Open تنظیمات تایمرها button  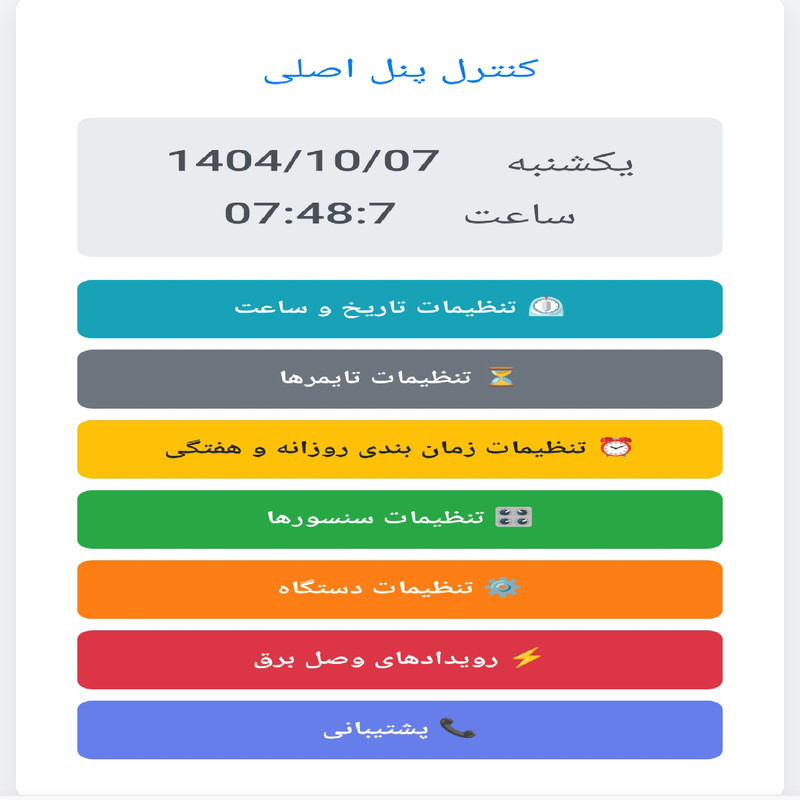click(400, 379)
